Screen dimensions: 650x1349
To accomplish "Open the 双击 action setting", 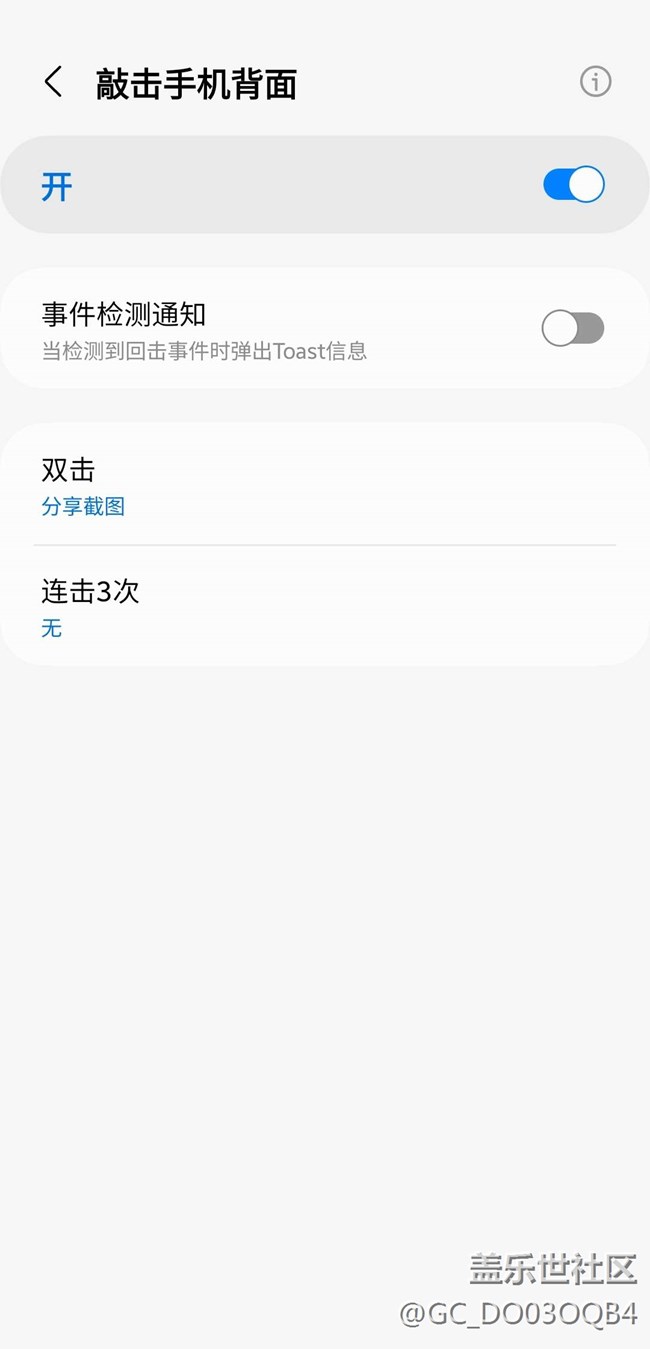I will click(324, 485).
